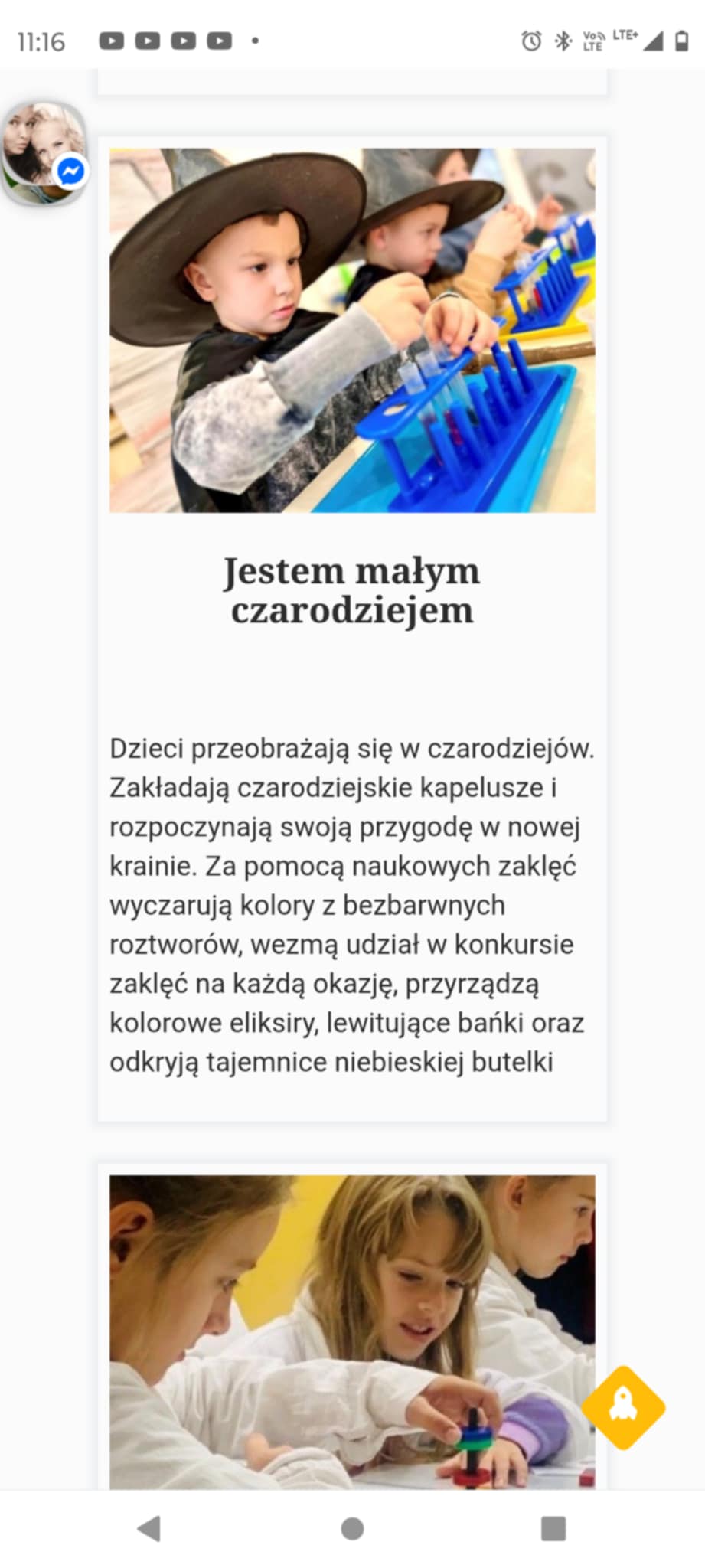Go back with the system back button
The image size is (705, 1568).
pyautogui.click(x=149, y=1529)
